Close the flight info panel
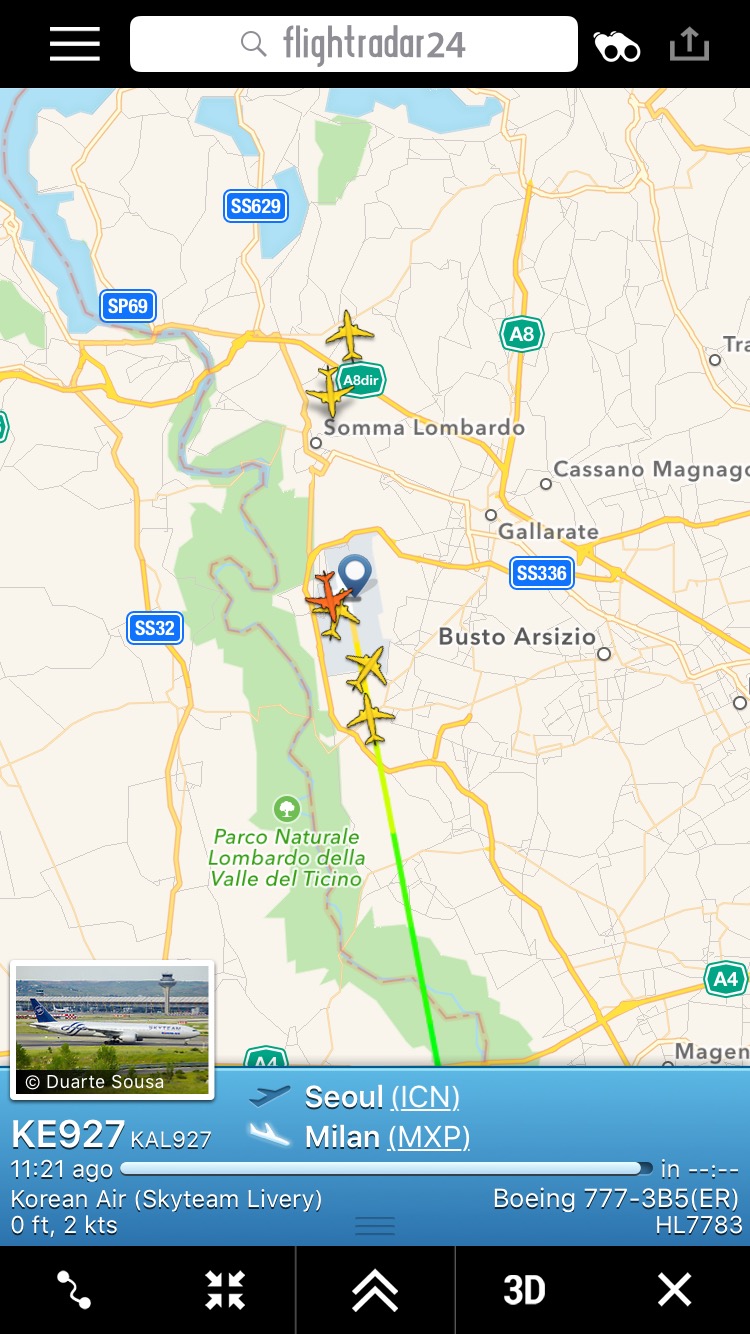 [674, 1290]
